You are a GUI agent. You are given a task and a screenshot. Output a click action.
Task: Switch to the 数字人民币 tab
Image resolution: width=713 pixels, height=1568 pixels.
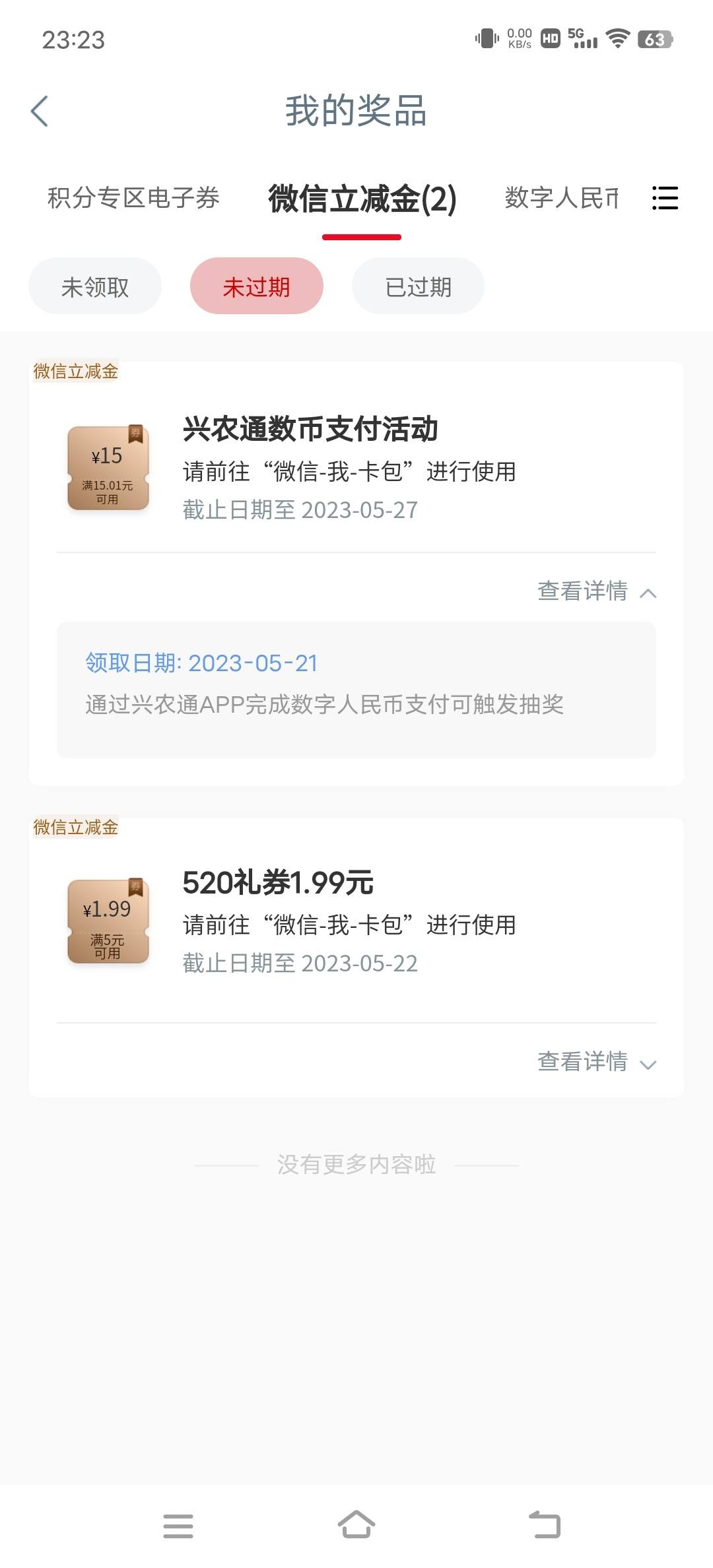point(561,198)
